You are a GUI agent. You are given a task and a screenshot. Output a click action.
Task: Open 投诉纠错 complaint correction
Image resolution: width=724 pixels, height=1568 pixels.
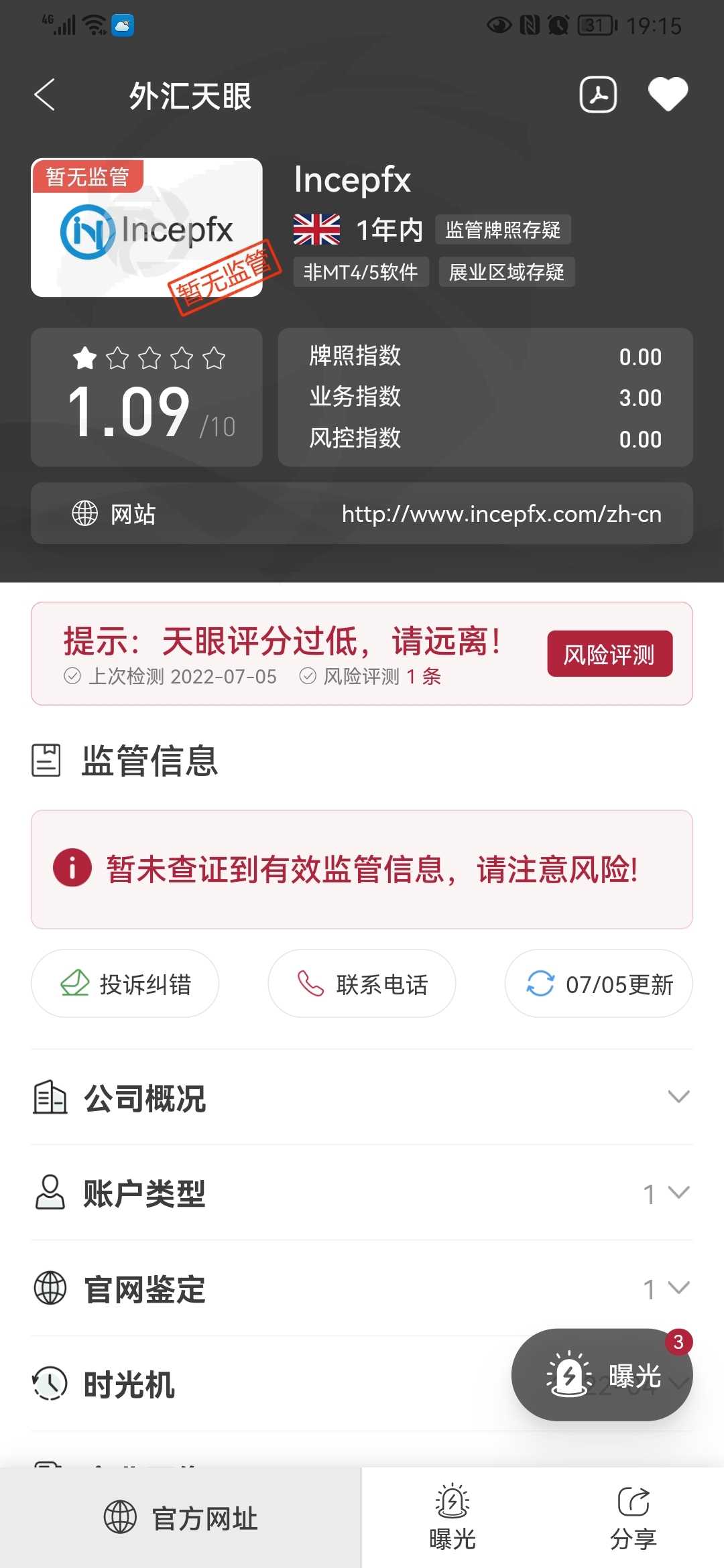(x=125, y=984)
